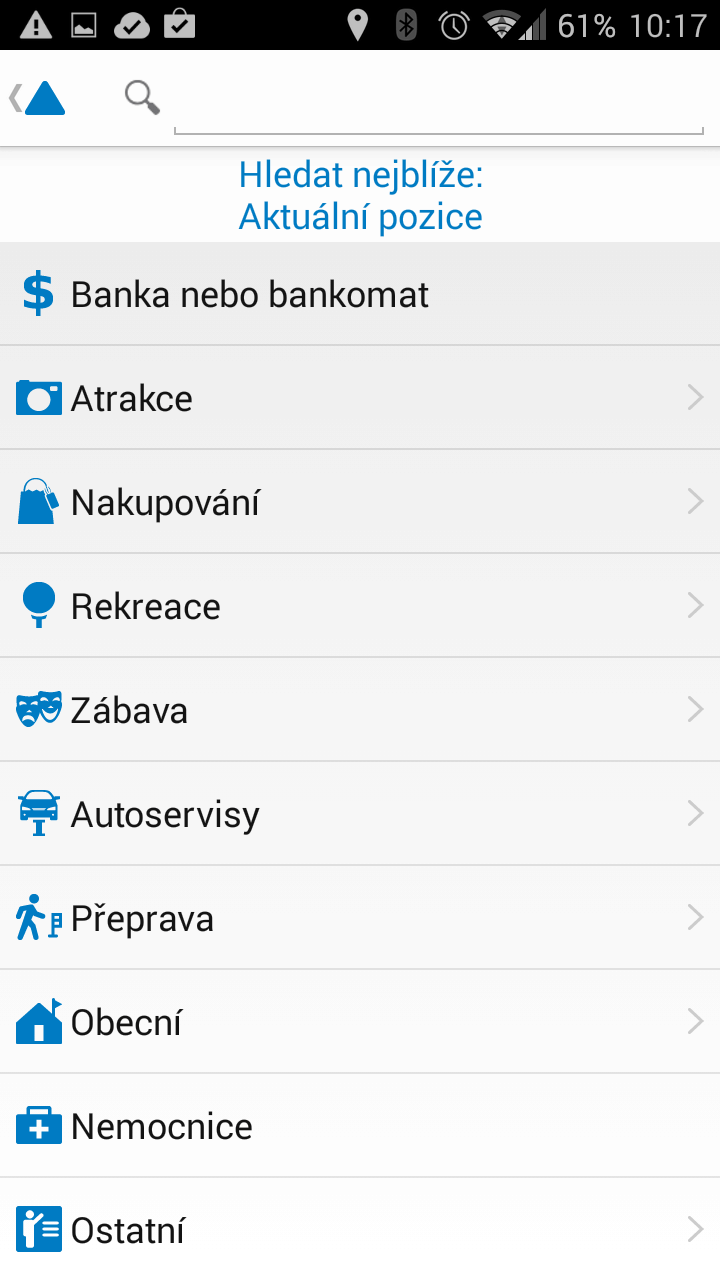Show Autoservisy places
This screenshot has width=720, height=1280.
(x=360, y=814)
